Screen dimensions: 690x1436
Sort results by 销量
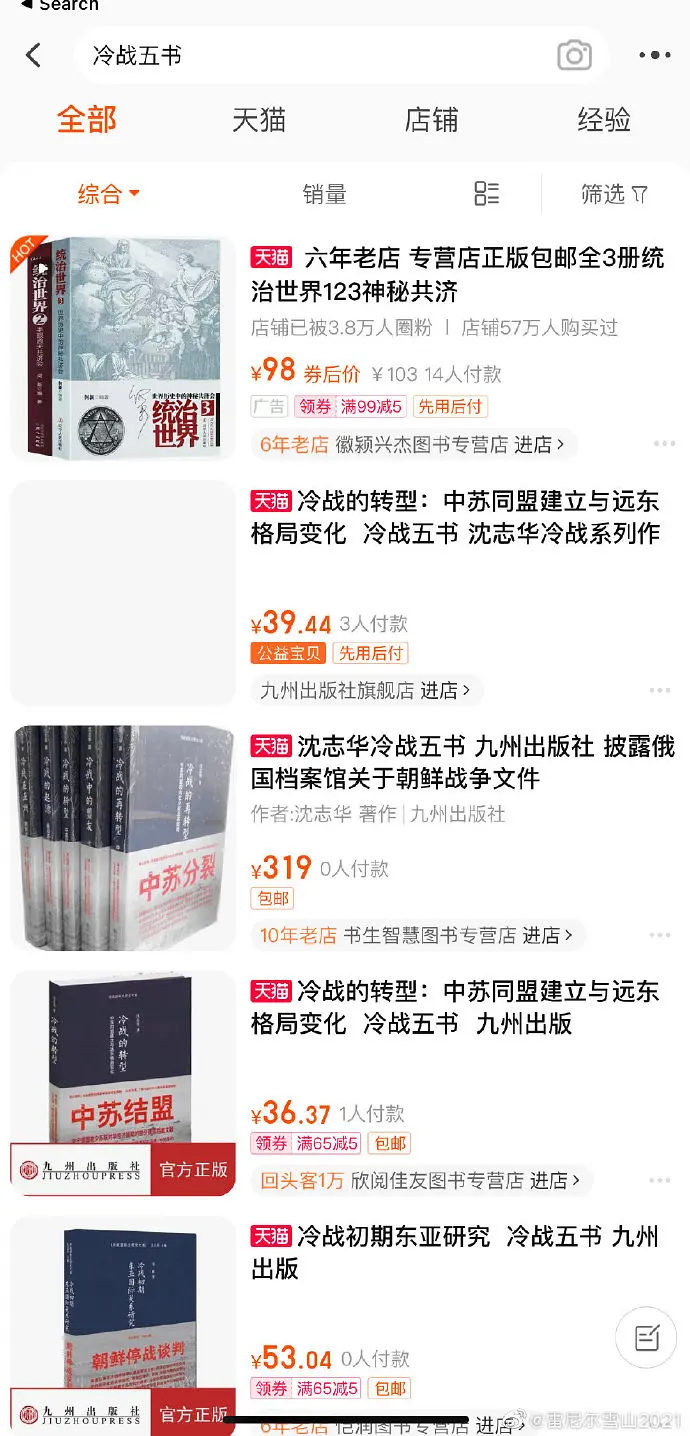pos(324,194)
